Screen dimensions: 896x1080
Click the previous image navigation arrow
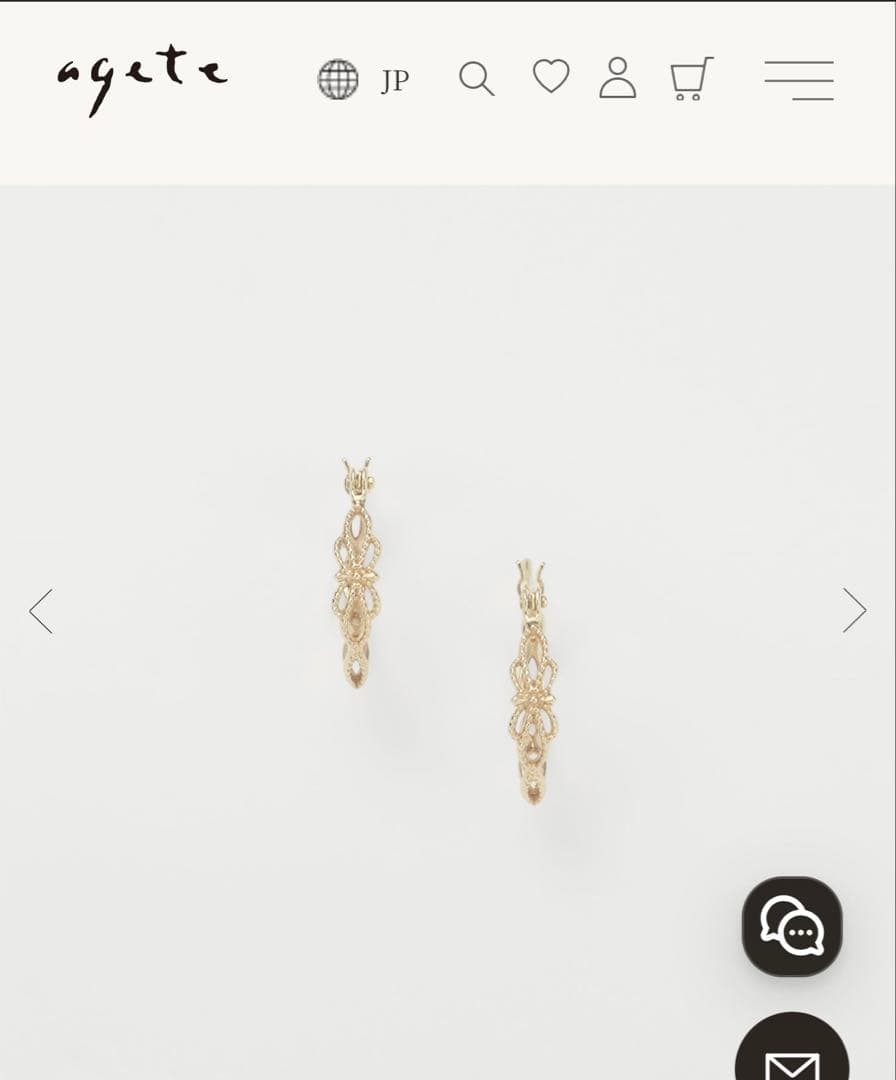pyautogui.click(x=41, y=609)
